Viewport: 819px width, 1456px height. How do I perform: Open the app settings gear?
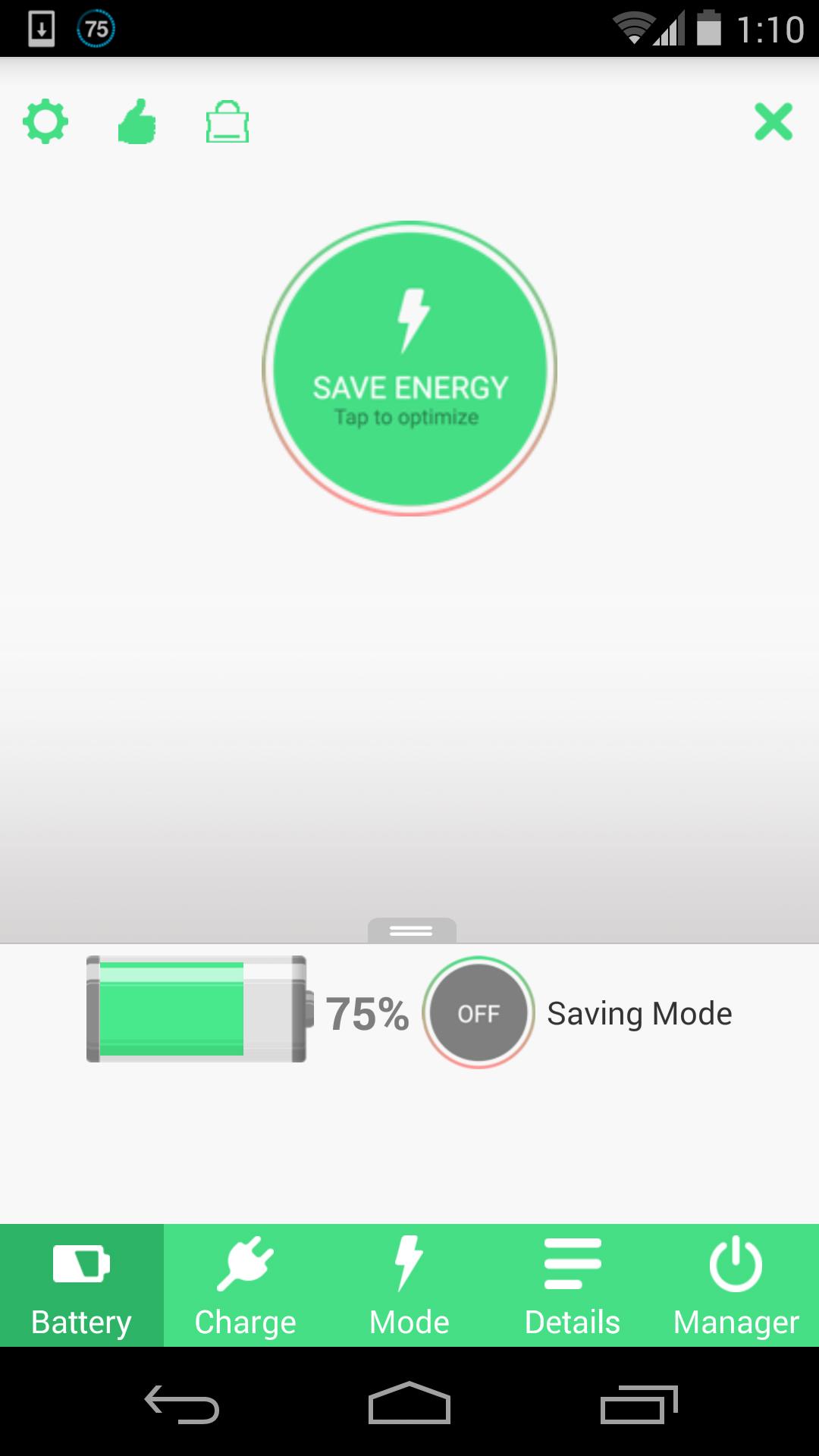(45, 122)
